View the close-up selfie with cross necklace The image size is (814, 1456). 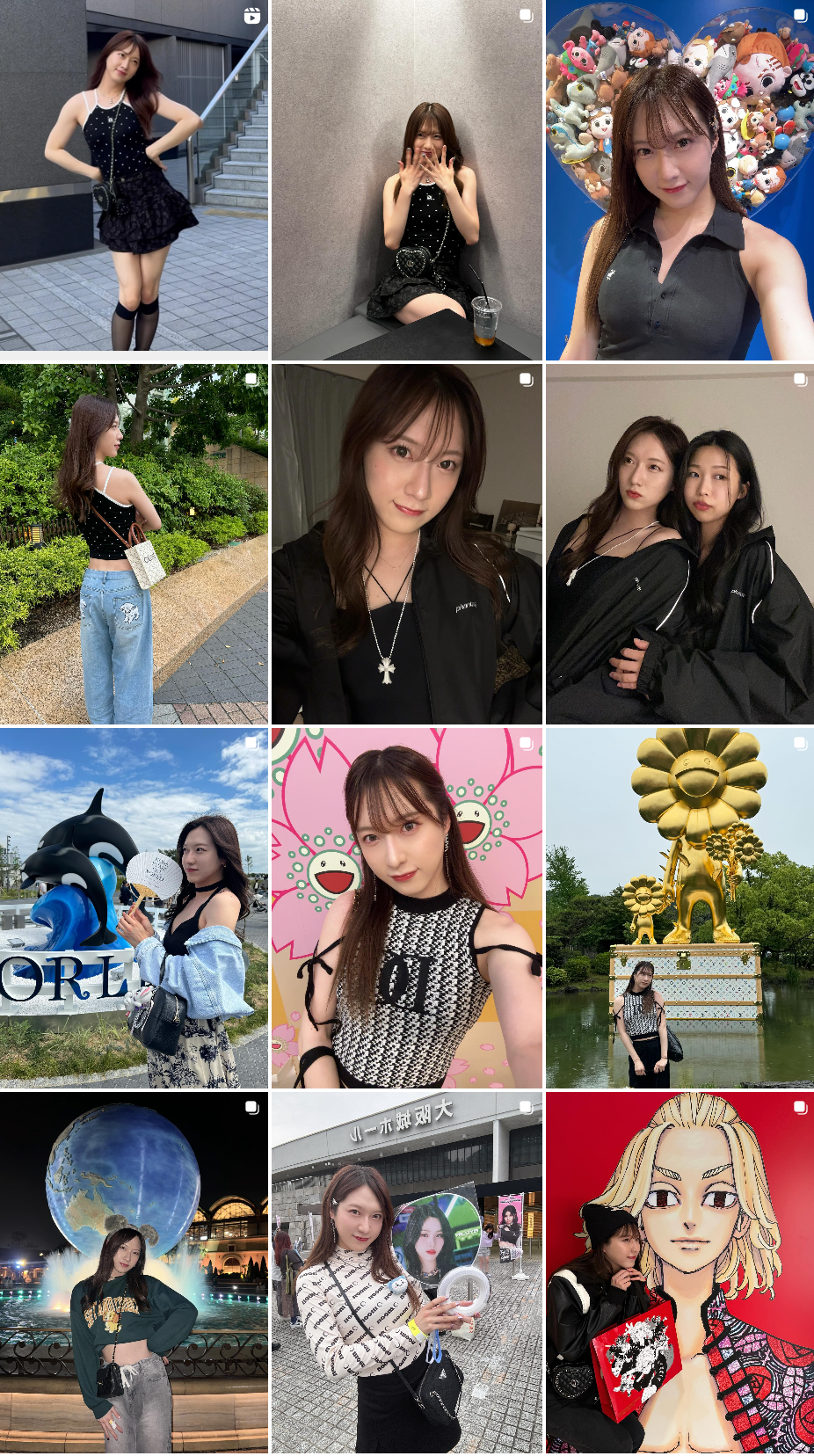click(x=406, y=544)
